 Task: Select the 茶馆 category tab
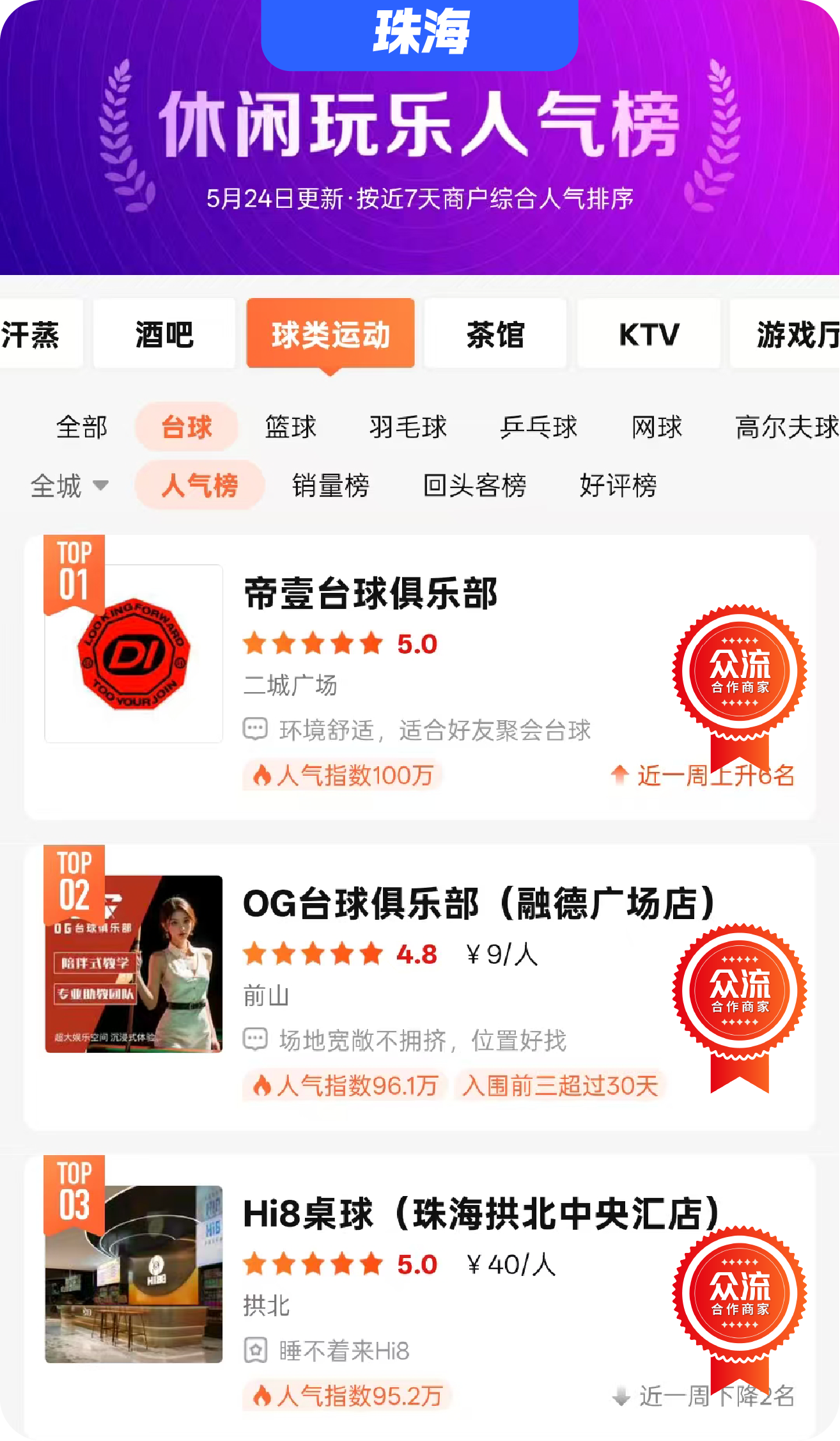coord(495,334)
